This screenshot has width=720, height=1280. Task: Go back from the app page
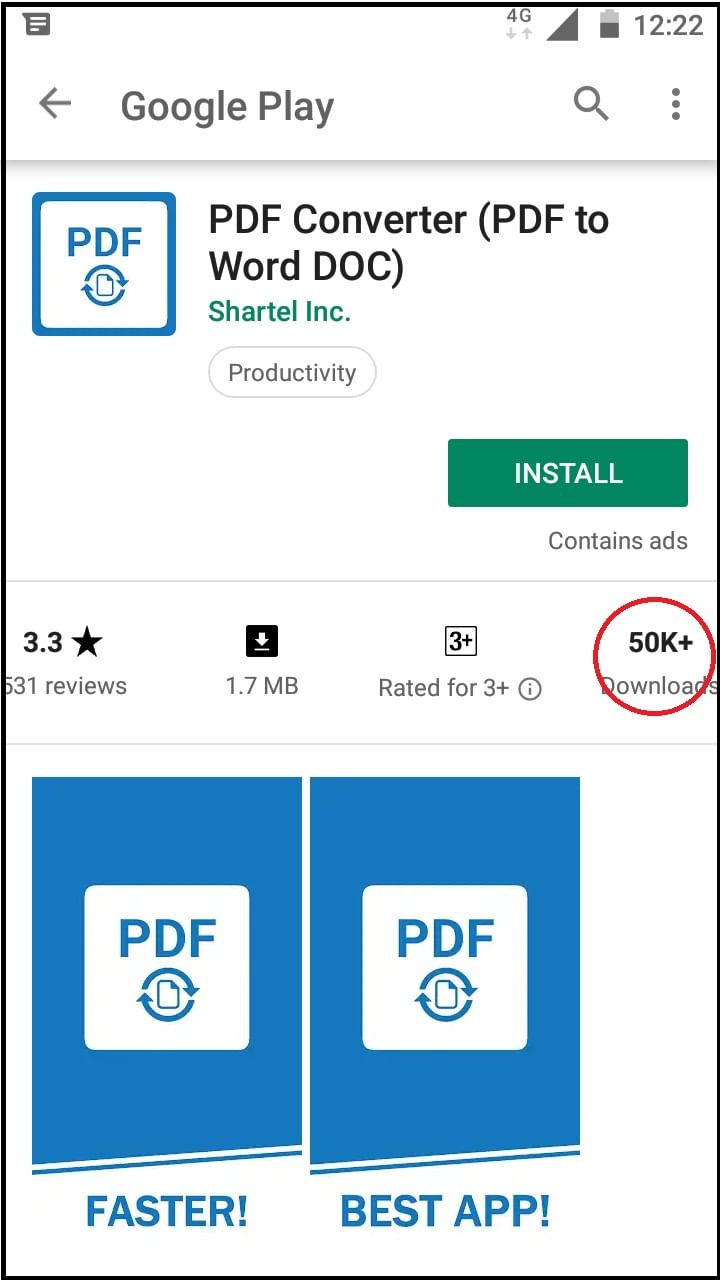pos(55,104)
